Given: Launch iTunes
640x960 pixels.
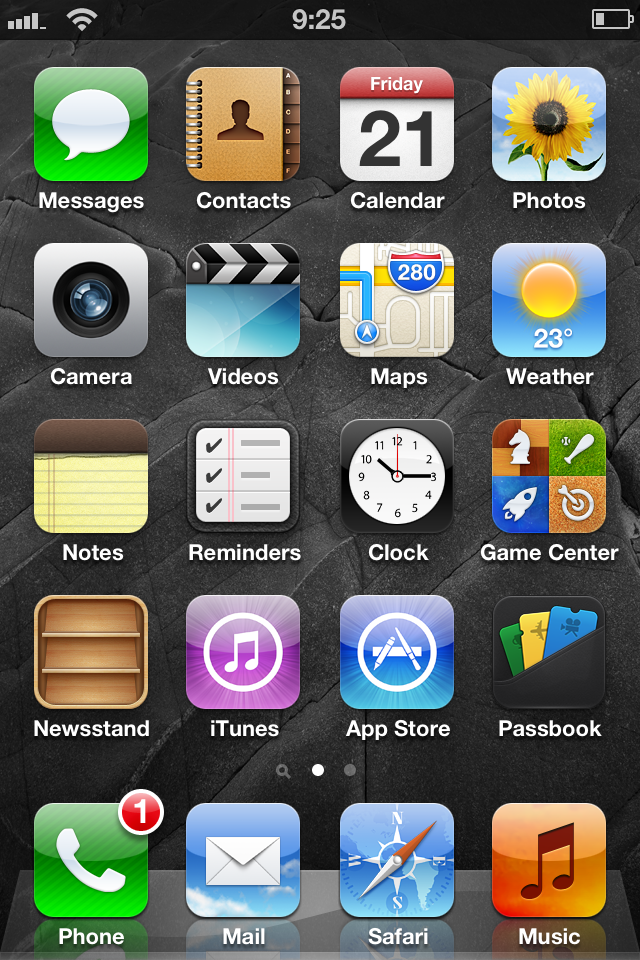Looking at the screenshot, I should tap(243, 652).
